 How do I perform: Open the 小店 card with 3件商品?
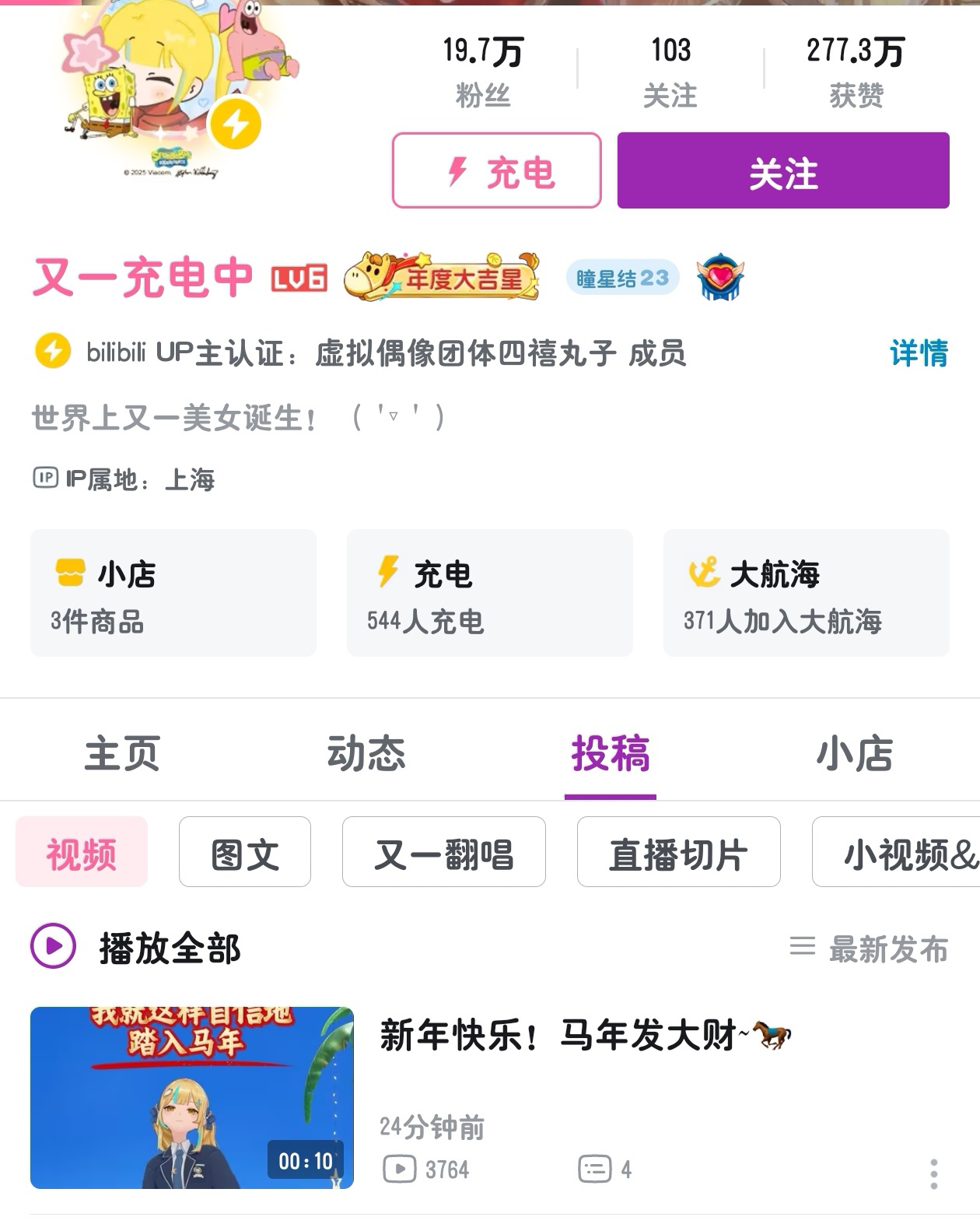(173, 593)
